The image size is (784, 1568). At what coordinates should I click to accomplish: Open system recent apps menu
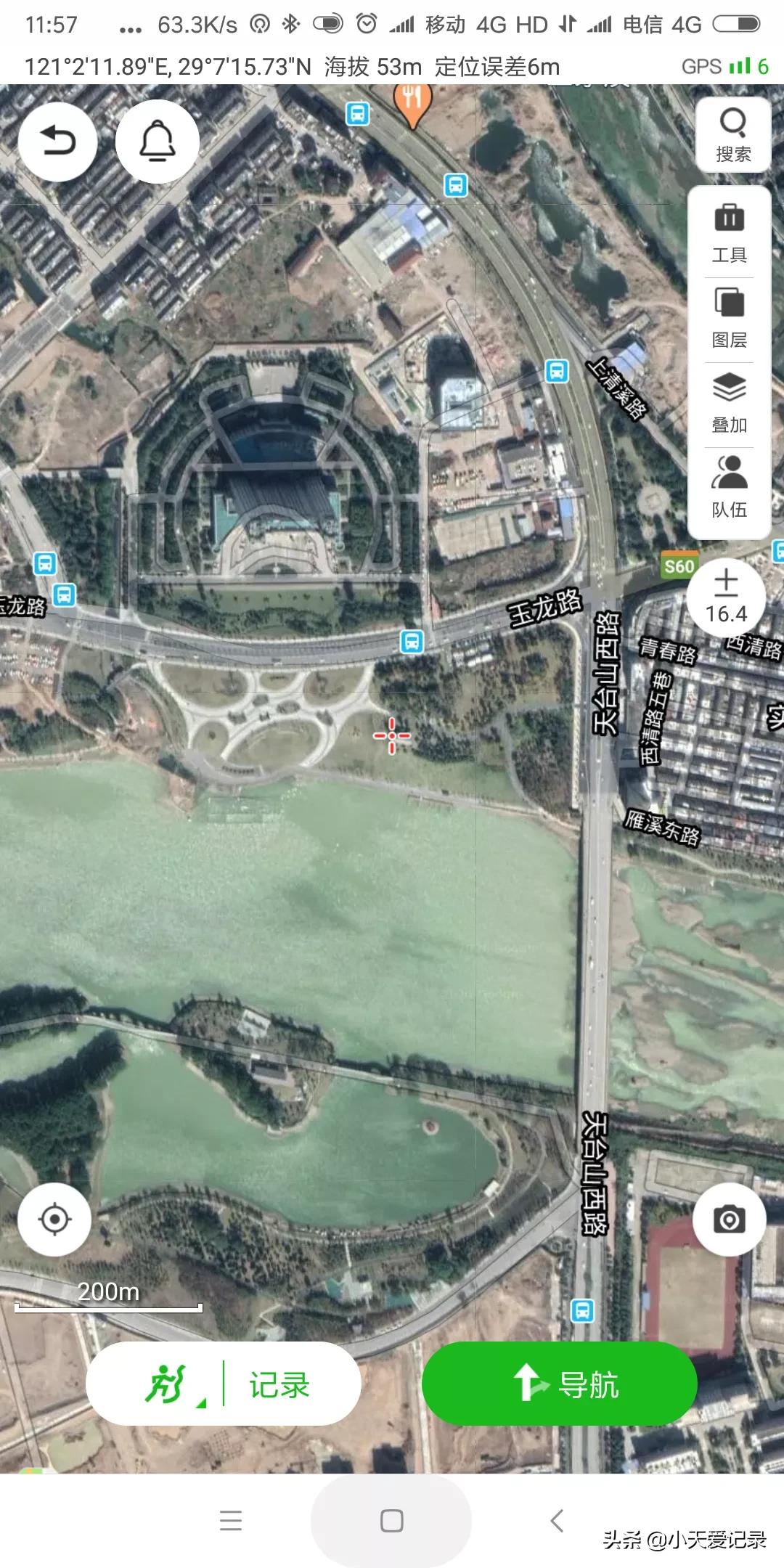pyautogui.click(x=231, y=1520)
